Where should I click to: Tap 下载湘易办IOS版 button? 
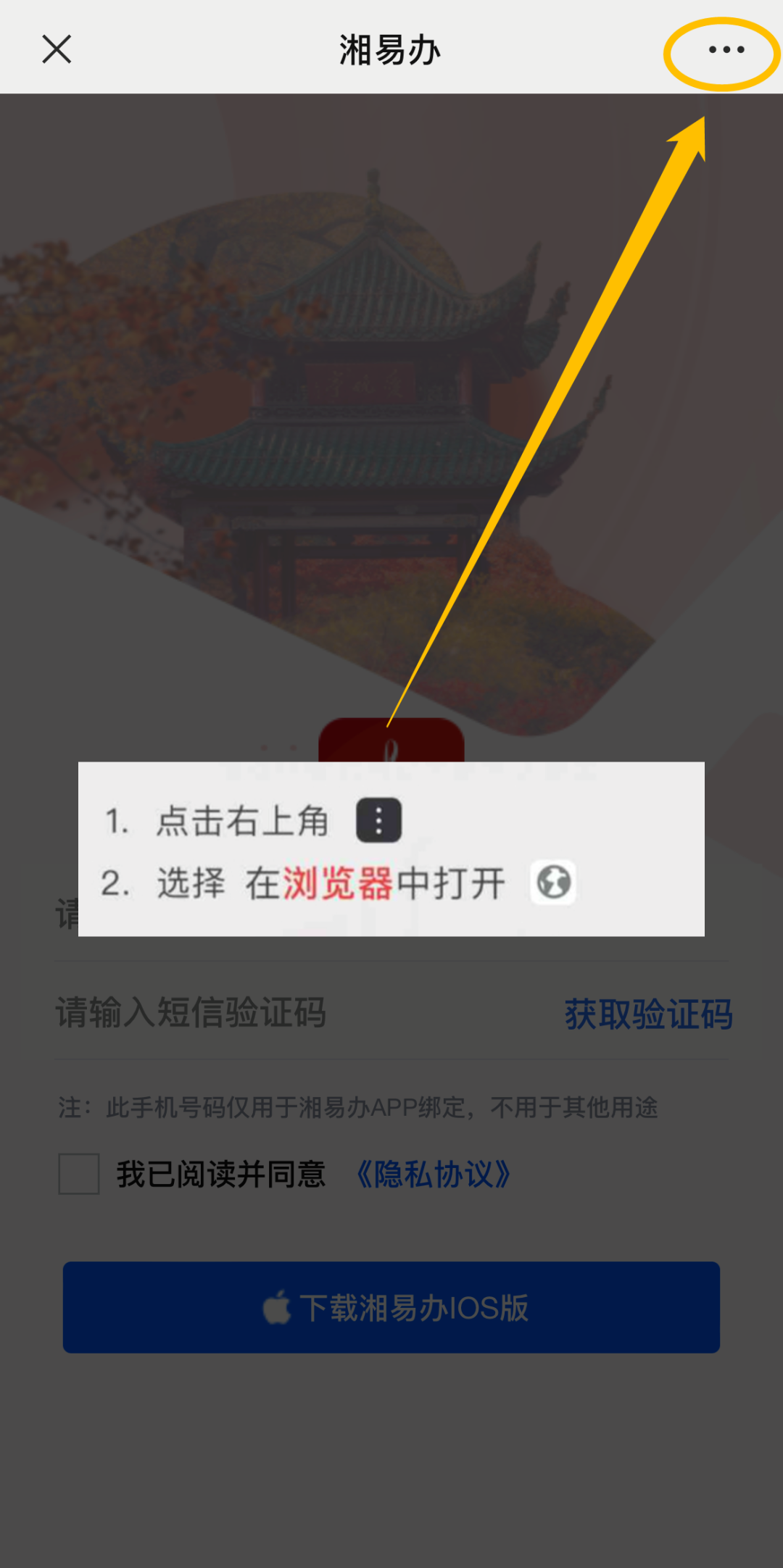click(x=391, y=1307)
